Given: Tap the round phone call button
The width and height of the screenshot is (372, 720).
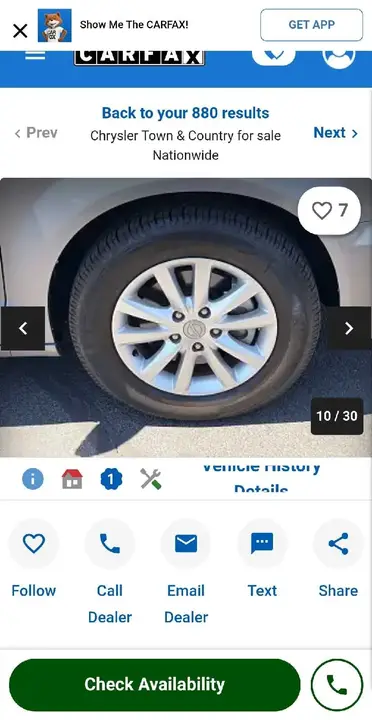Looking at the screenshot, I should pos(337,685).
